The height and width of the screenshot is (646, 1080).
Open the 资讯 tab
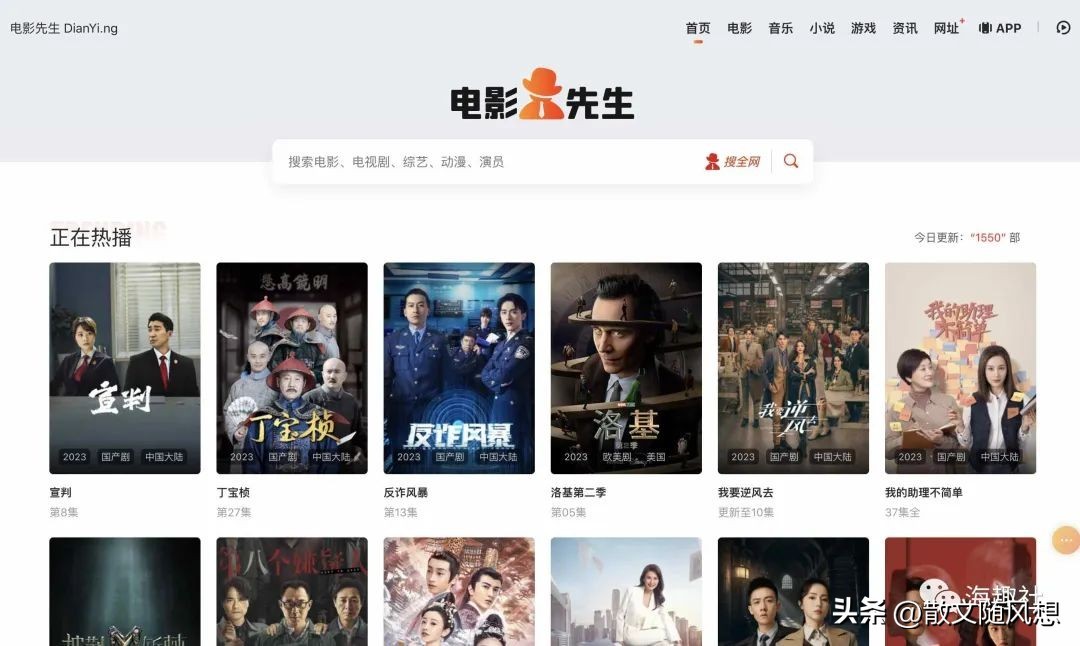[x=905, y=28]
